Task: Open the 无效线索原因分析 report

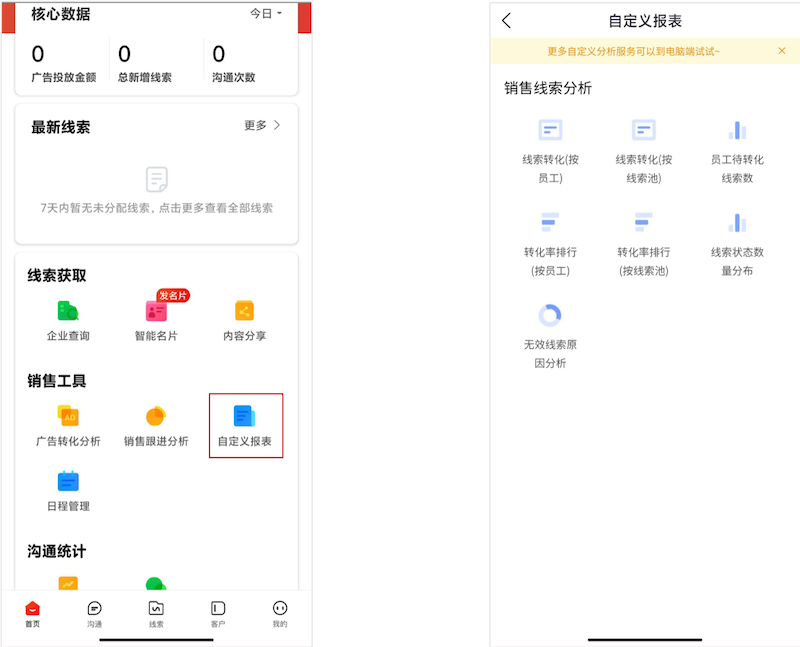Action: 550,336
